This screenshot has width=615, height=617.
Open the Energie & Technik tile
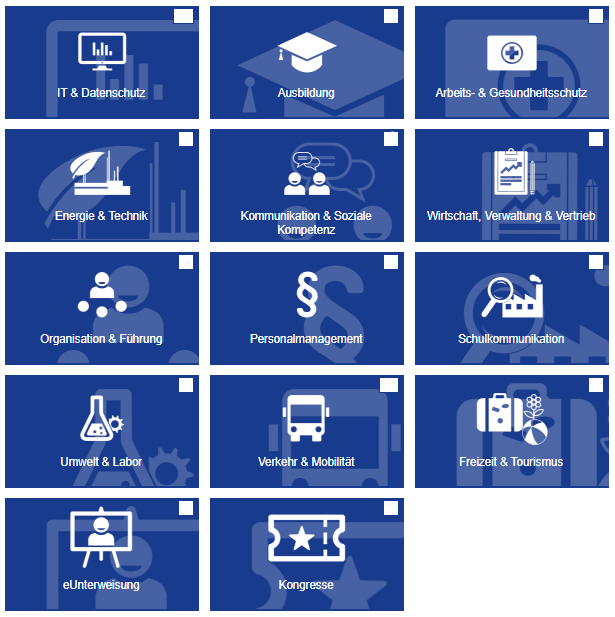[x=101, y=185]
